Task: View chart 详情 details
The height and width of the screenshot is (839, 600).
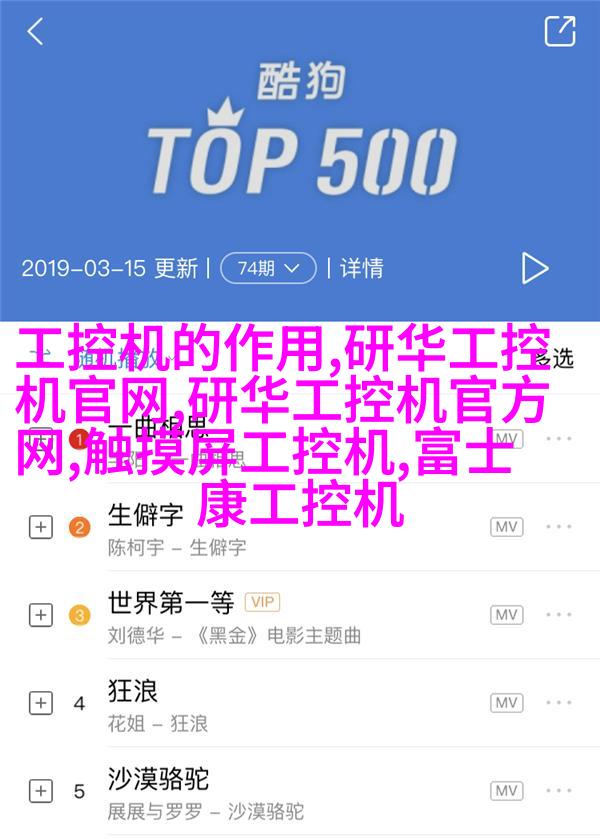Action: pos(361,268)
